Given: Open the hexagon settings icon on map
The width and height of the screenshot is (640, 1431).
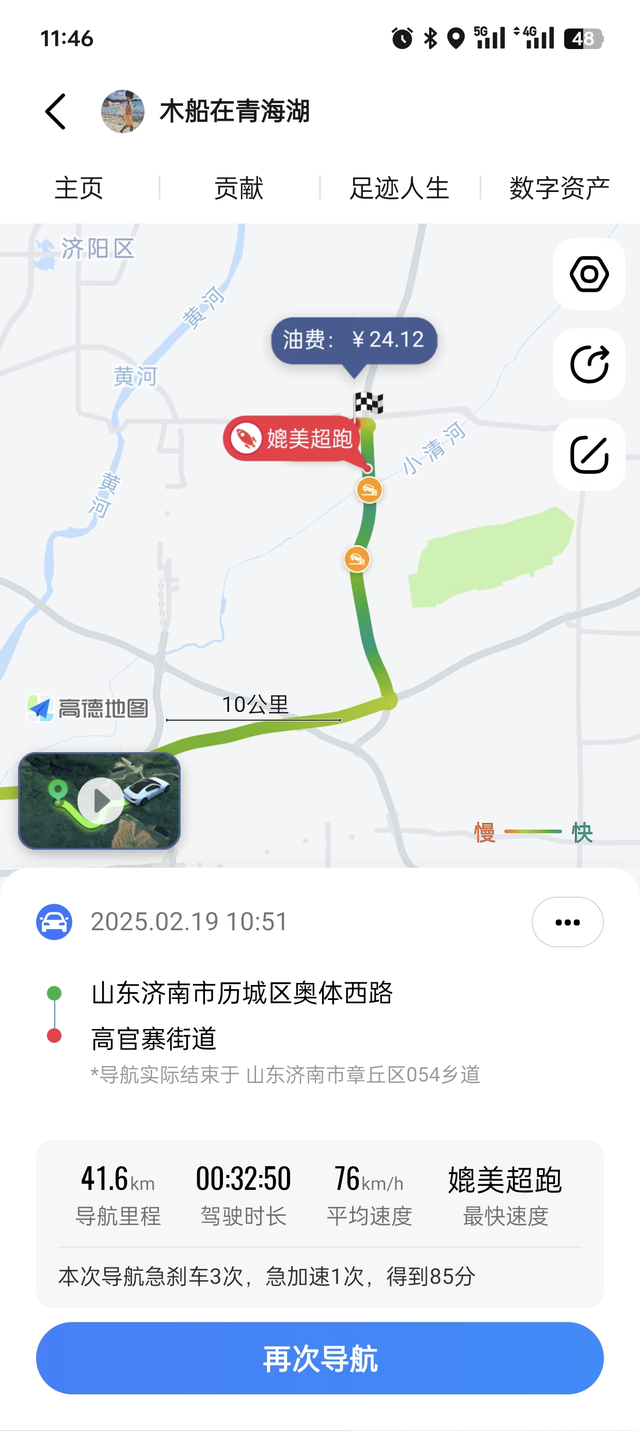Looking at the screenshot, I should [x=589, y=274].
